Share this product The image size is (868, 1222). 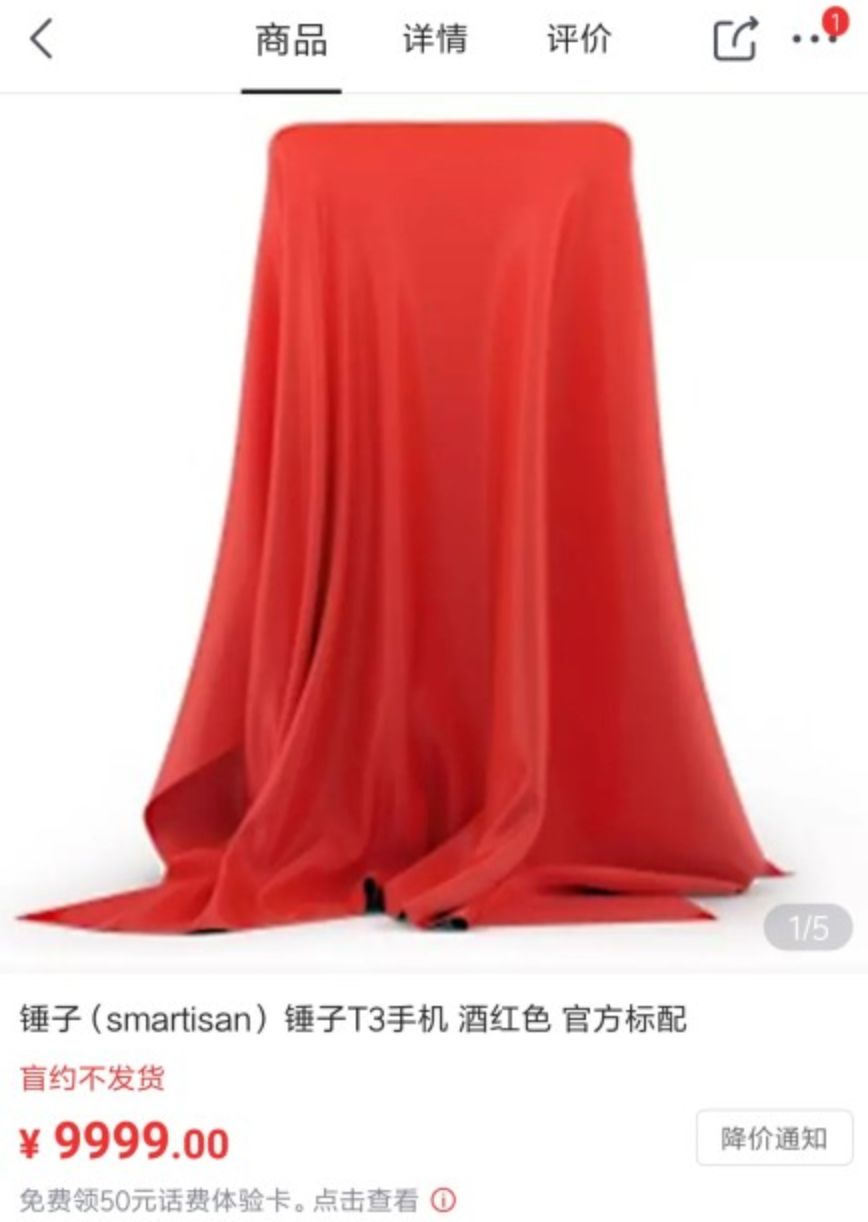735,40
